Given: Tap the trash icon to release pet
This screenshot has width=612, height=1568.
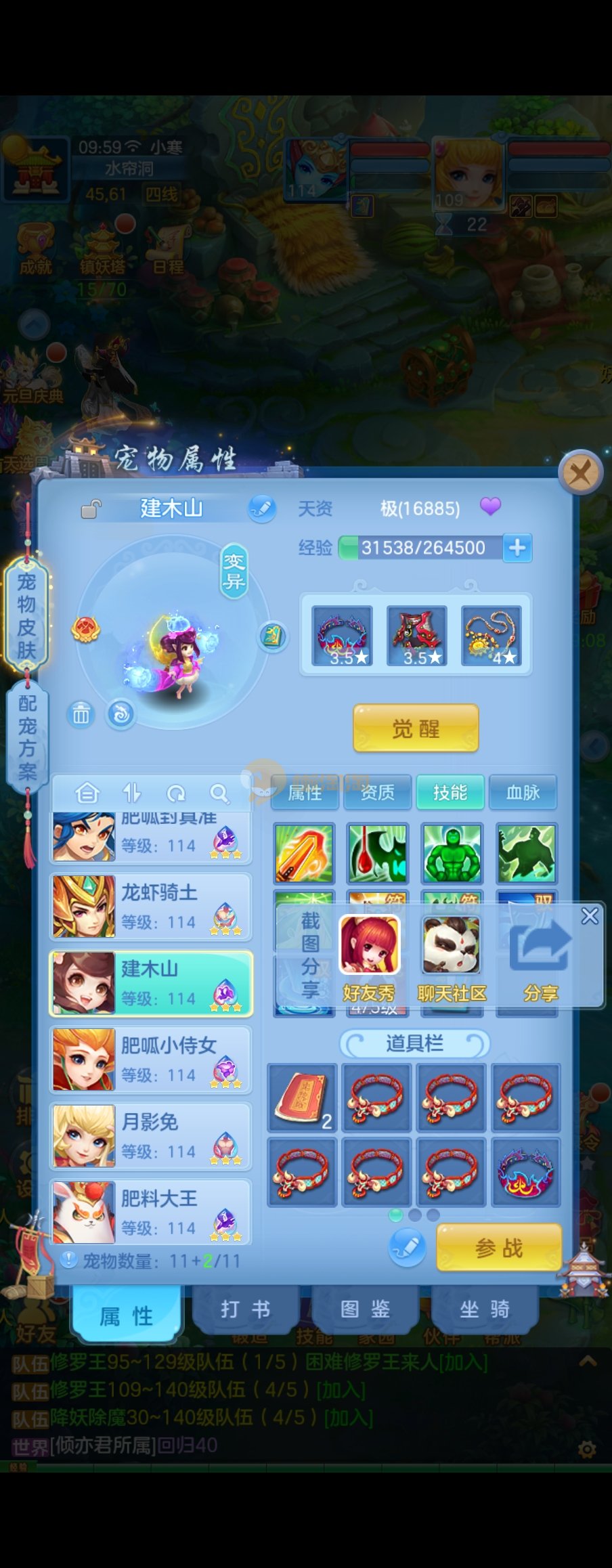Looking at the screenshot, I should tap(81, 714).
